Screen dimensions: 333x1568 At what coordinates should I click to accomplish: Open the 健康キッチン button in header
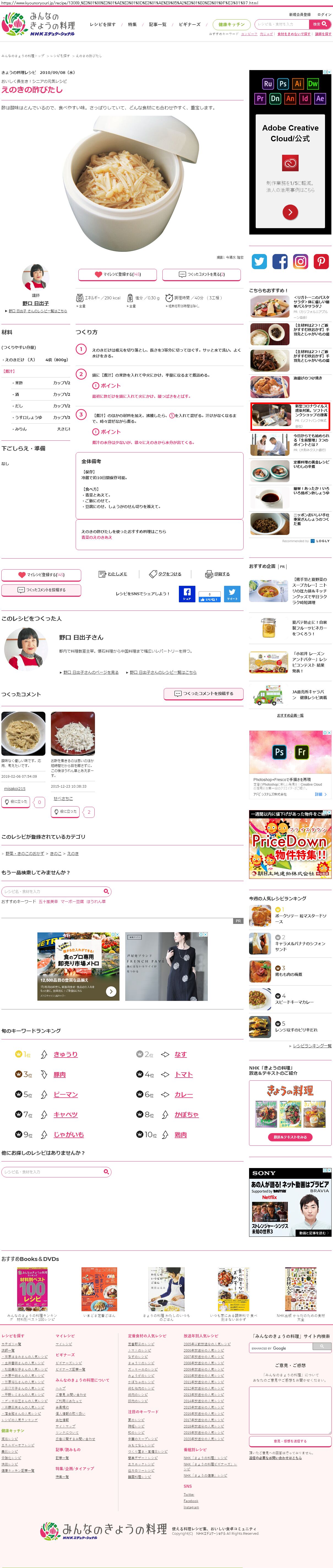point(232,25)
